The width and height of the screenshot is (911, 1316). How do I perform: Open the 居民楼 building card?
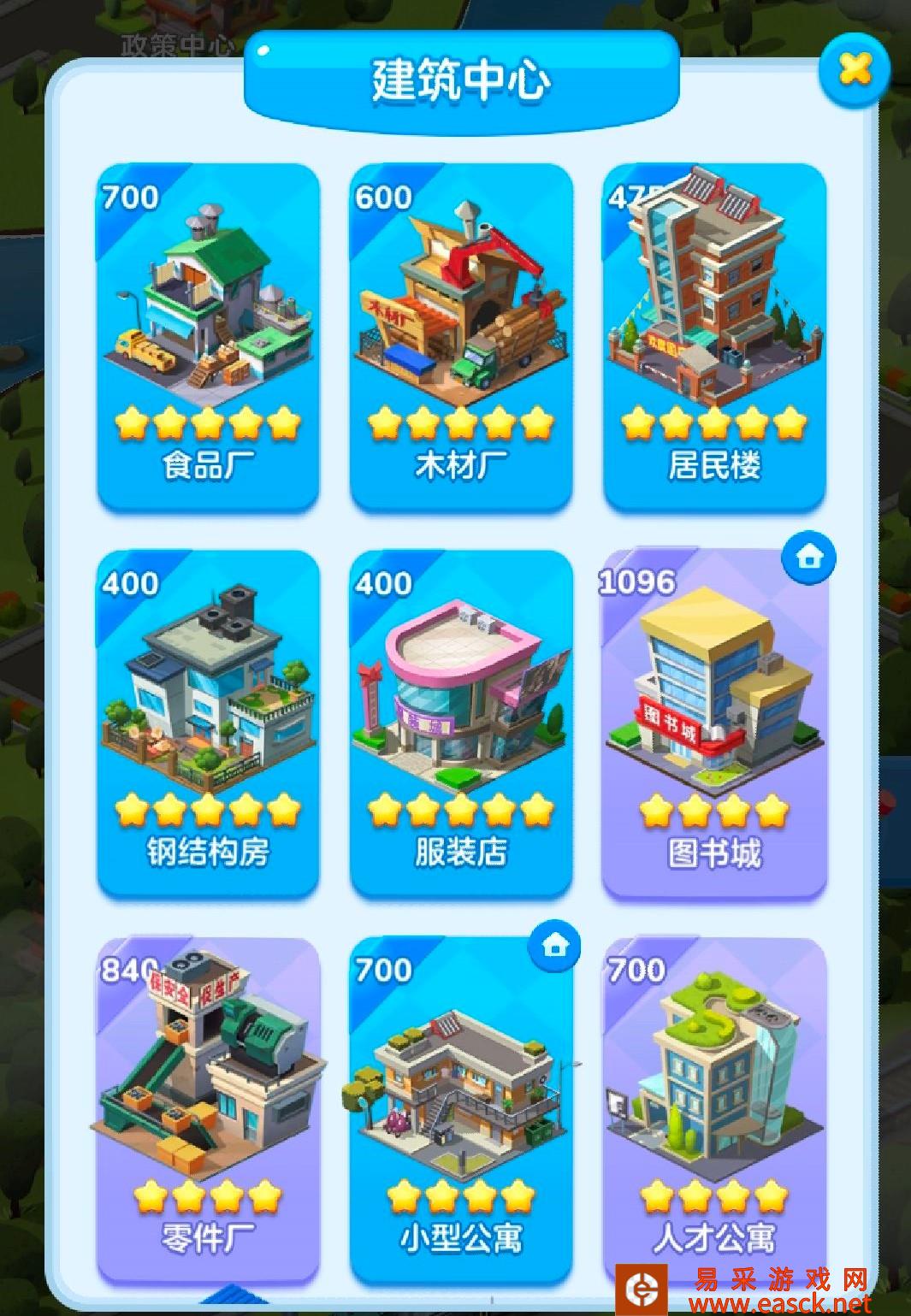tap(714, 338)
